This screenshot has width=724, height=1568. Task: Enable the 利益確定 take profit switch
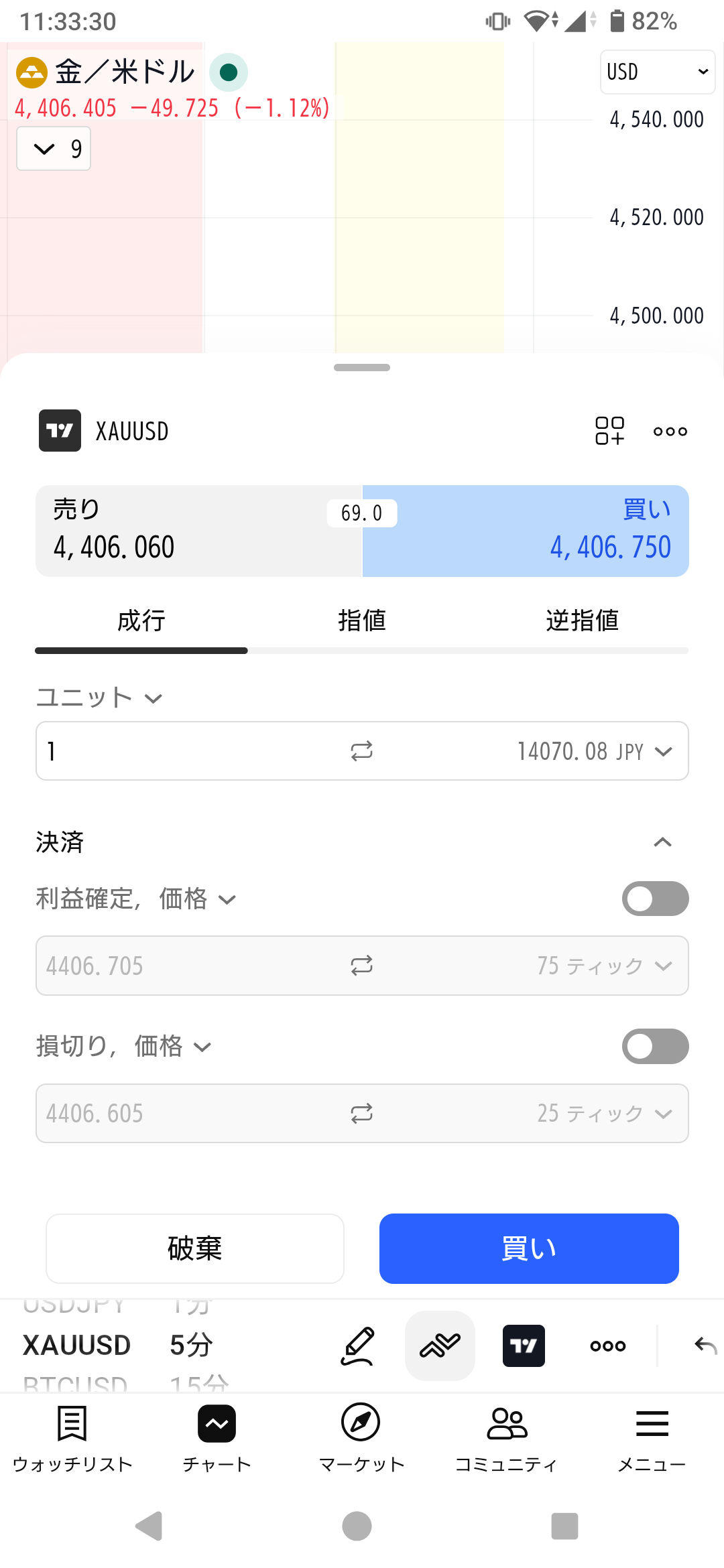(655, 899)
